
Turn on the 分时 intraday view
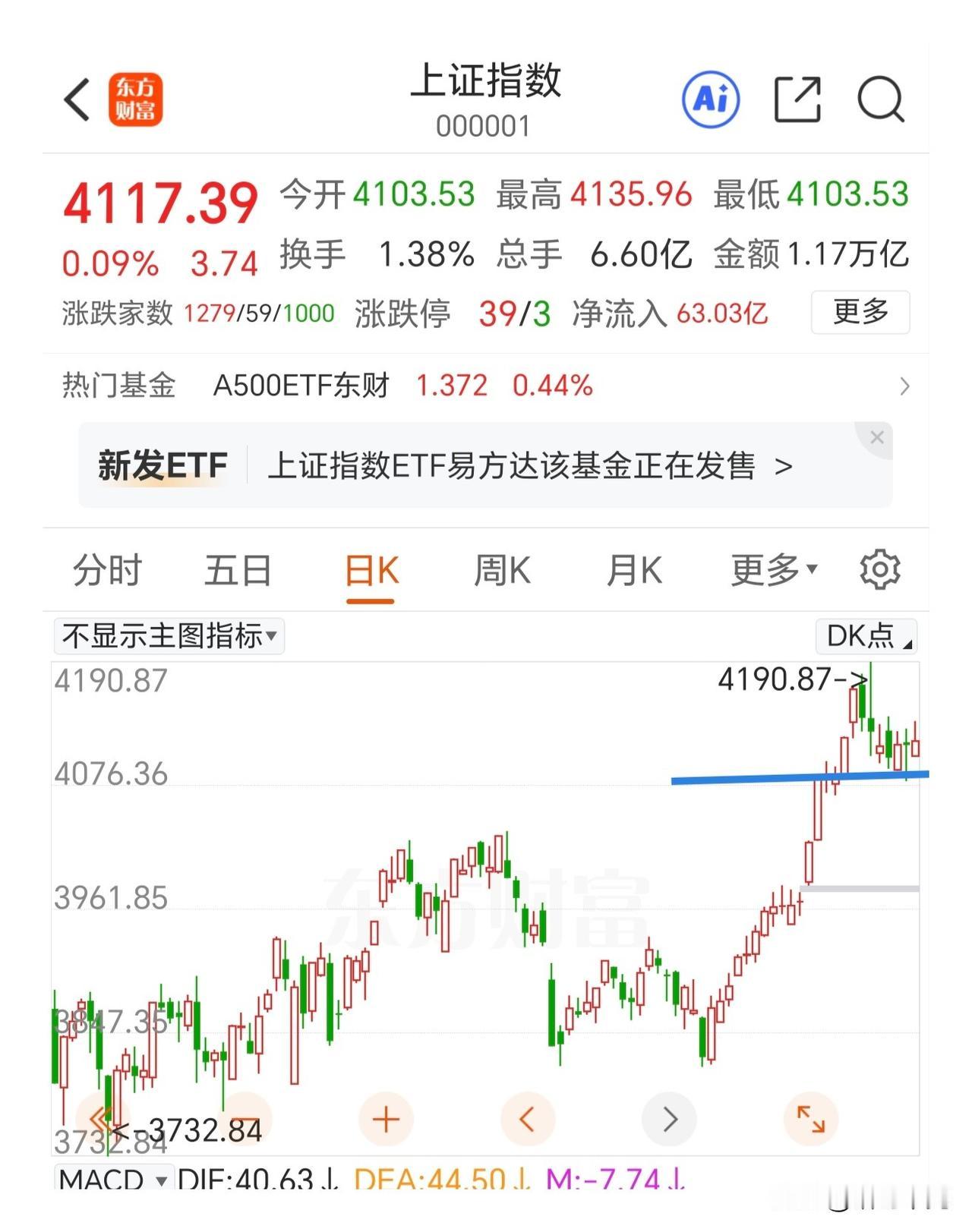tap(106, 570)
